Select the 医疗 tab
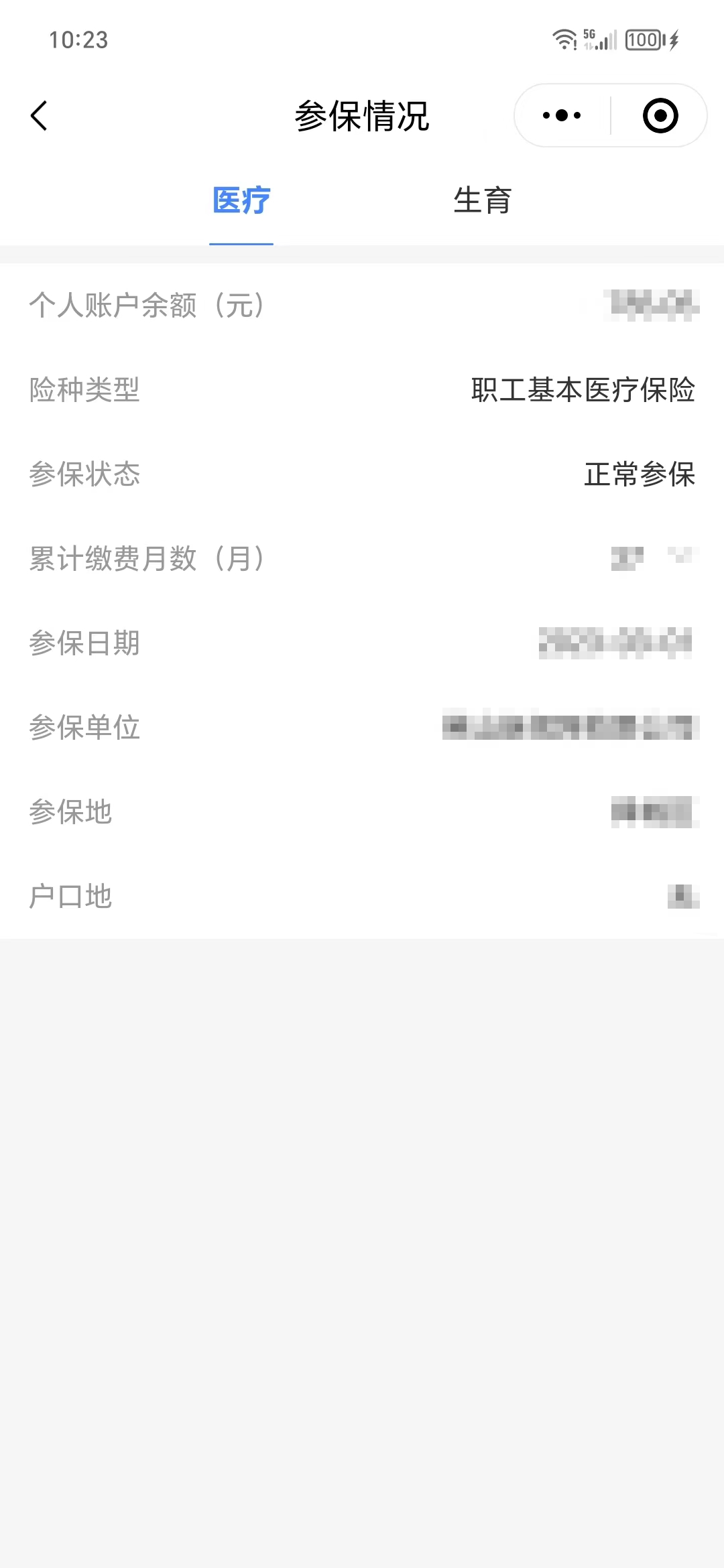 241,200
